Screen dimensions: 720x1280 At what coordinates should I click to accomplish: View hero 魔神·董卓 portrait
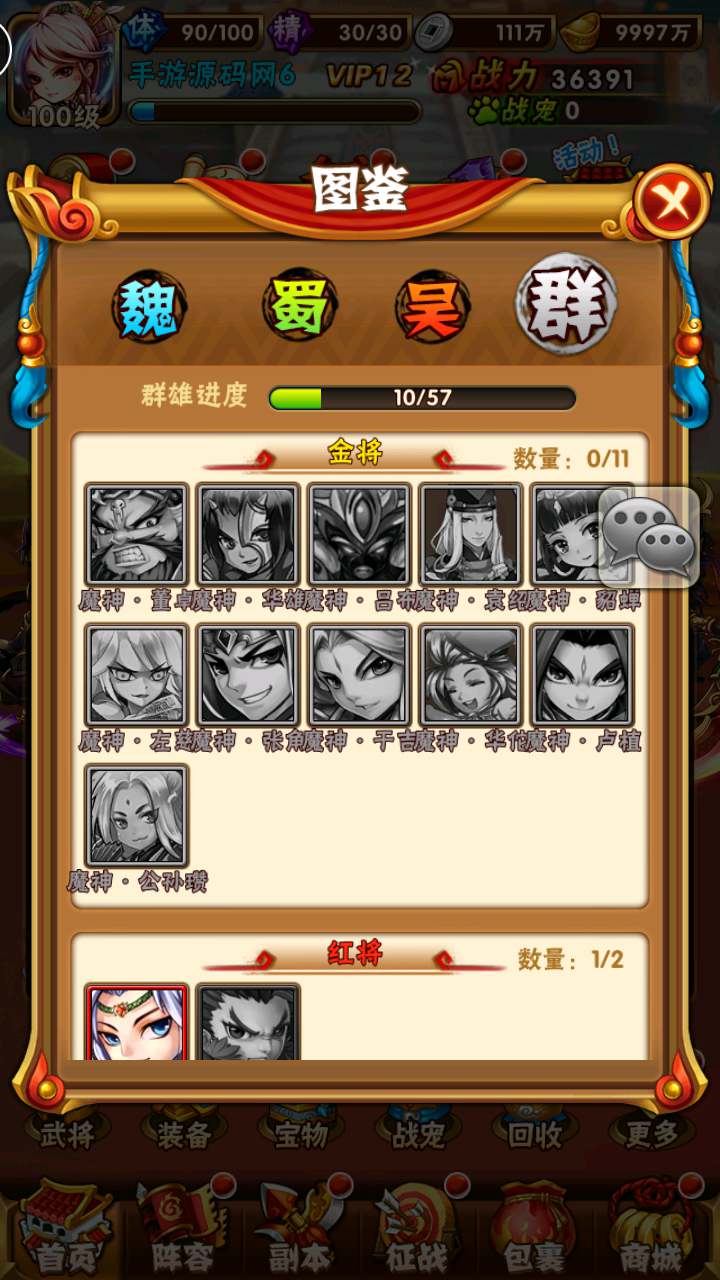137,534
